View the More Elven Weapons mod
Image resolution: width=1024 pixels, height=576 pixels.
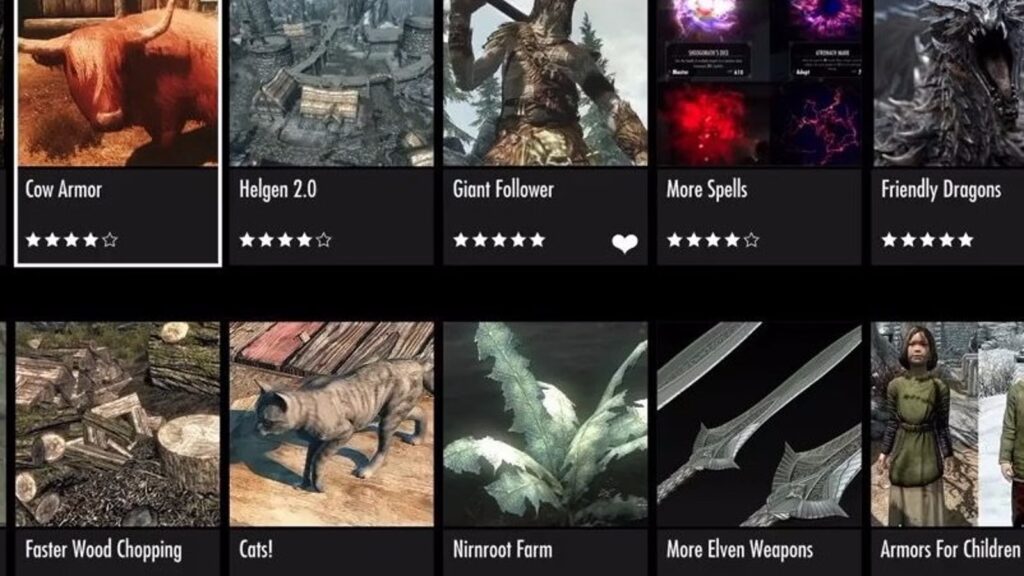(x=759, y=449)
